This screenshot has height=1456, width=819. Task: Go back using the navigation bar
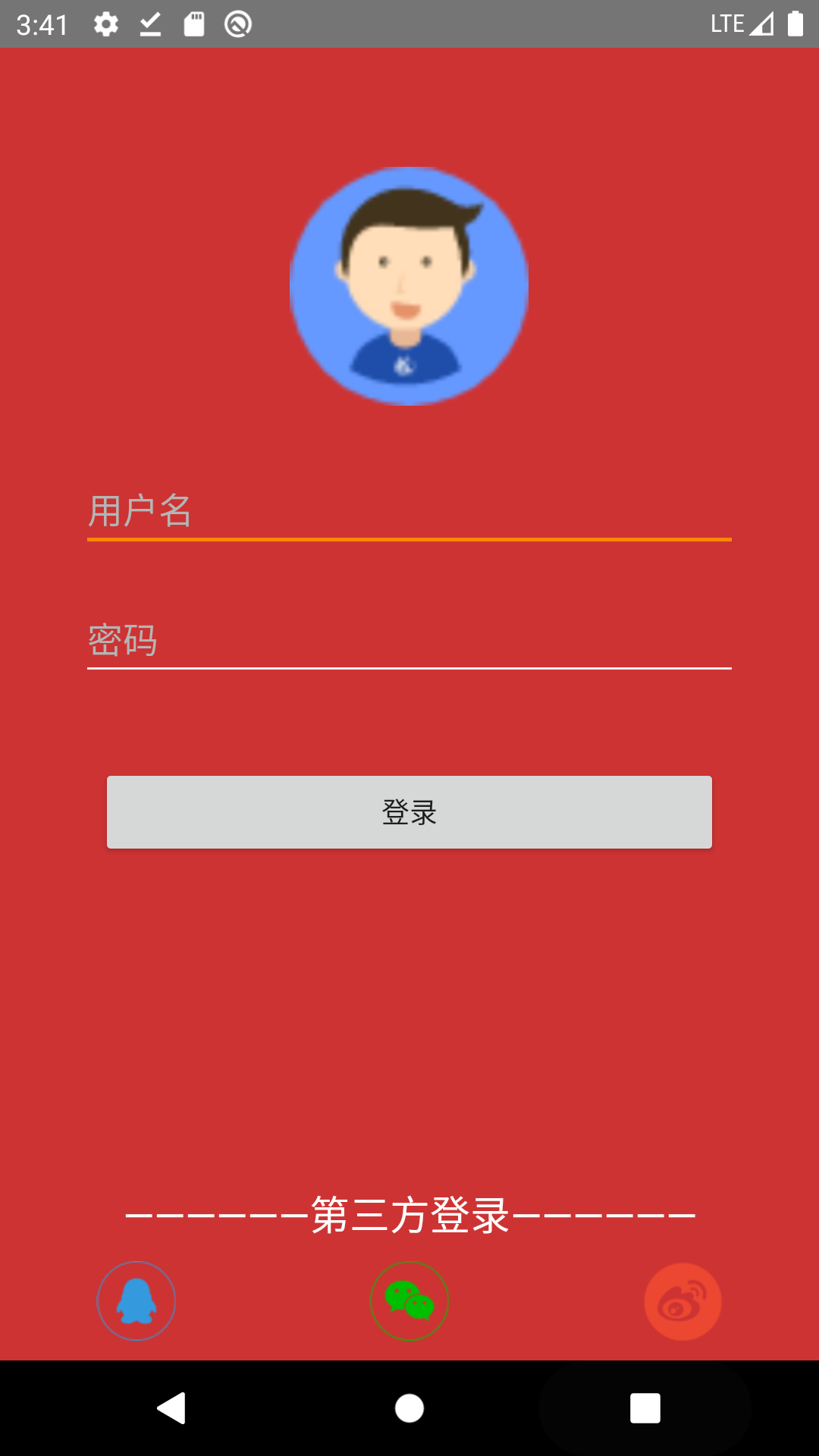point(172,1408)
